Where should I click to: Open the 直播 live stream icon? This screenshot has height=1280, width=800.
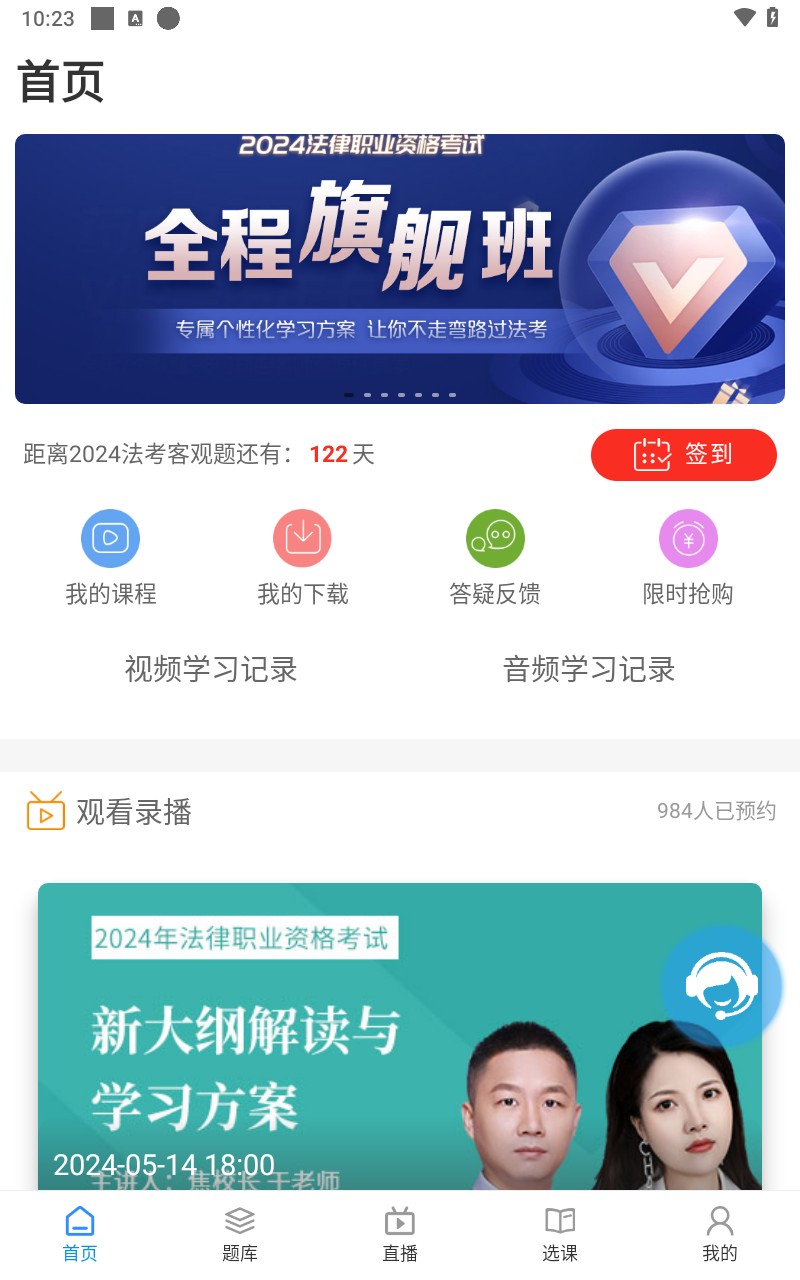pos(399,1221)
